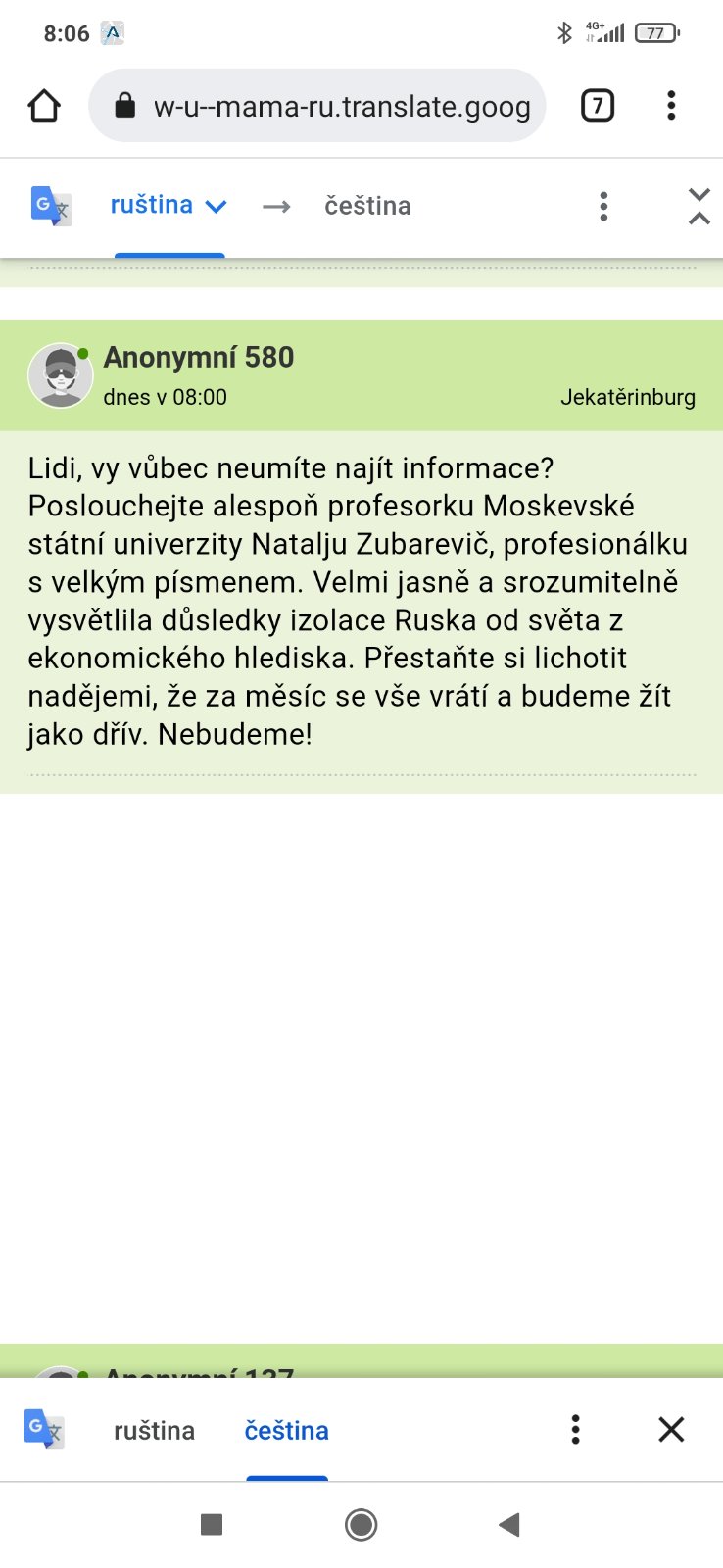Open the tab switcher showing 7 tabs
The height and width of the screenshot is (1568, 723).
point(598,105)
